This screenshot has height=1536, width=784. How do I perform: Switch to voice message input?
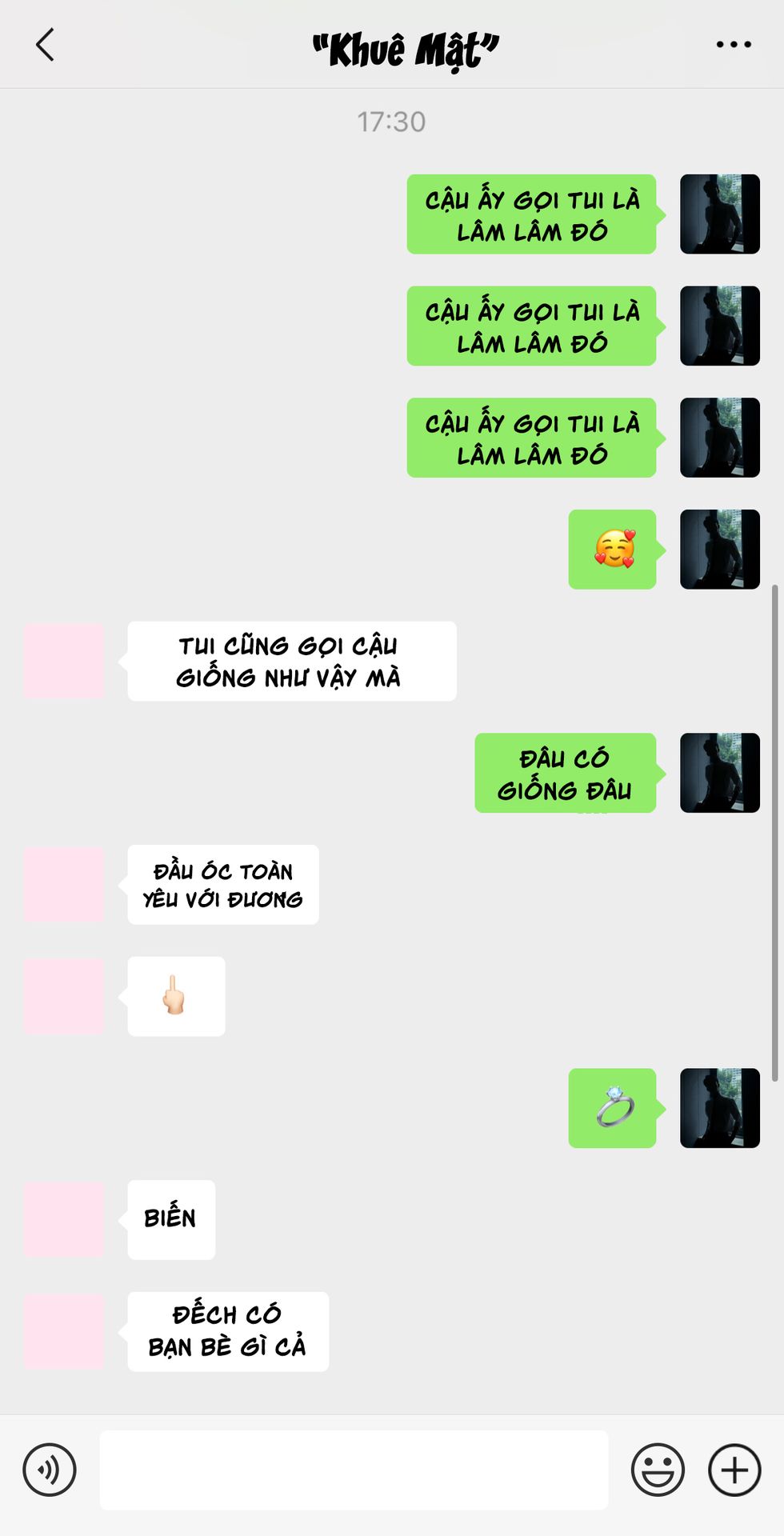(50, 1470)
